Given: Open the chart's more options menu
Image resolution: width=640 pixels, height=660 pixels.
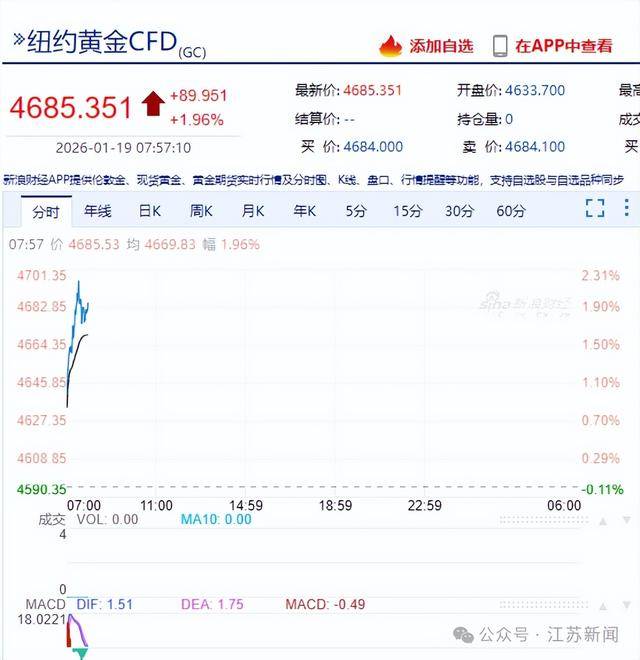Looking at the screenshot, I should 629,208.
